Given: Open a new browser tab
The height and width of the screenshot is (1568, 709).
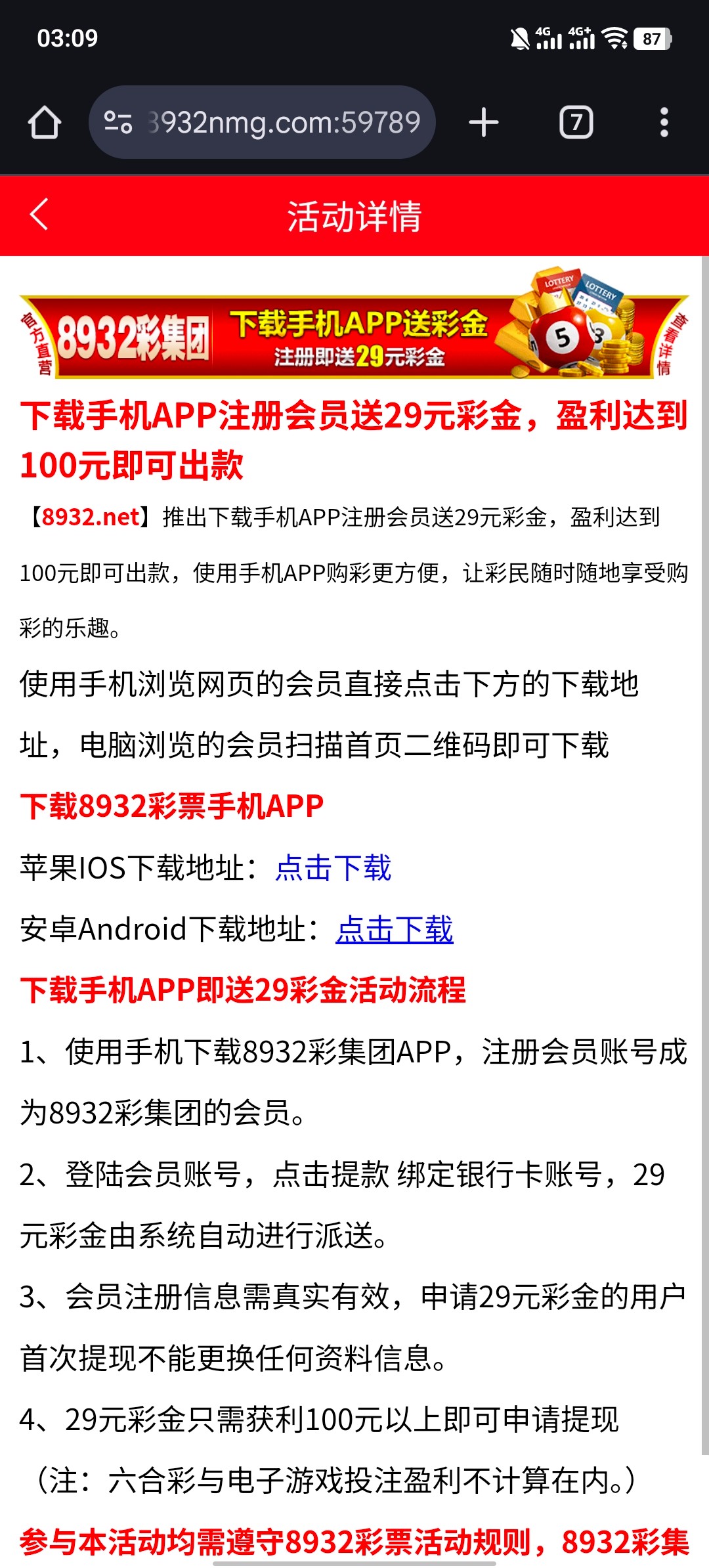Looking at the screenshot, I should coord(484,123).
